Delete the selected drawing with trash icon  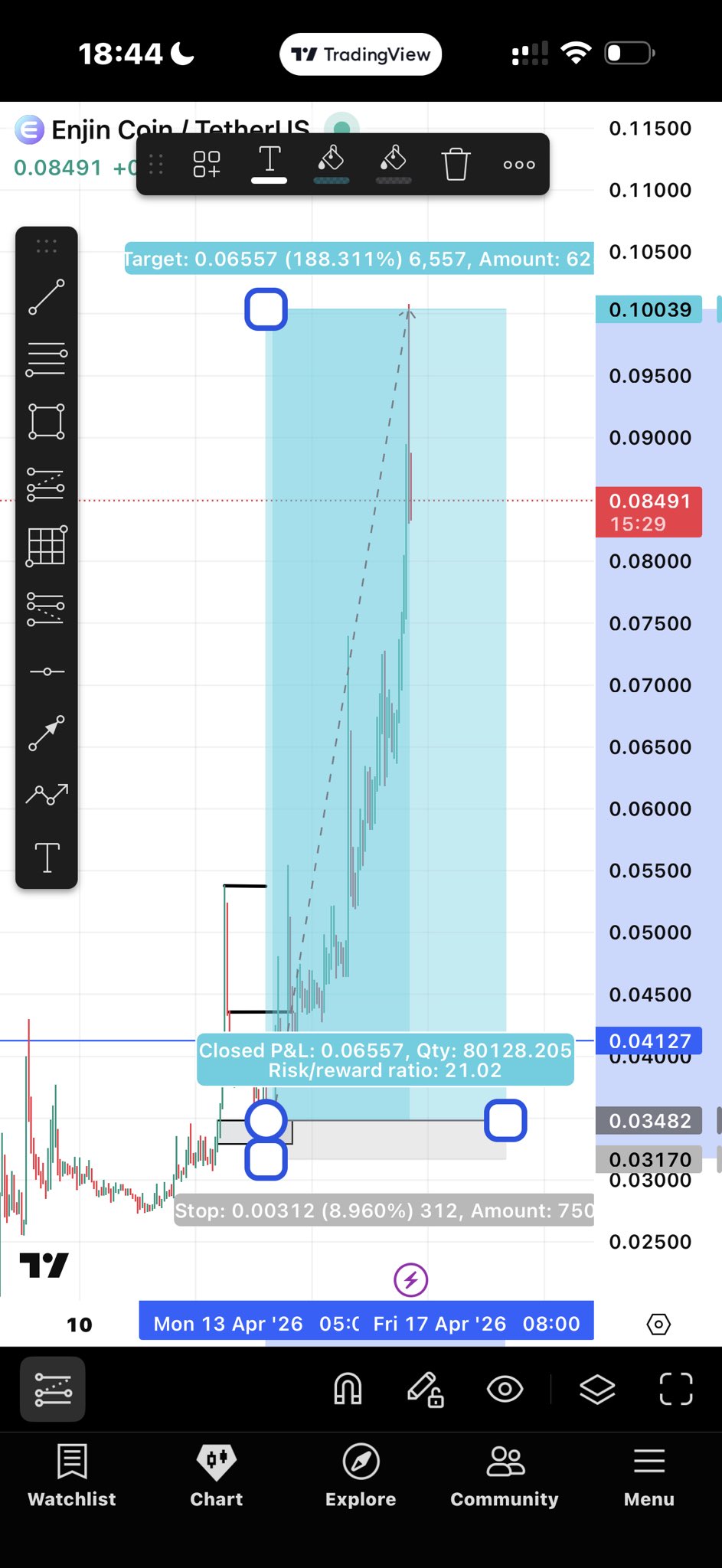(456, 164)
